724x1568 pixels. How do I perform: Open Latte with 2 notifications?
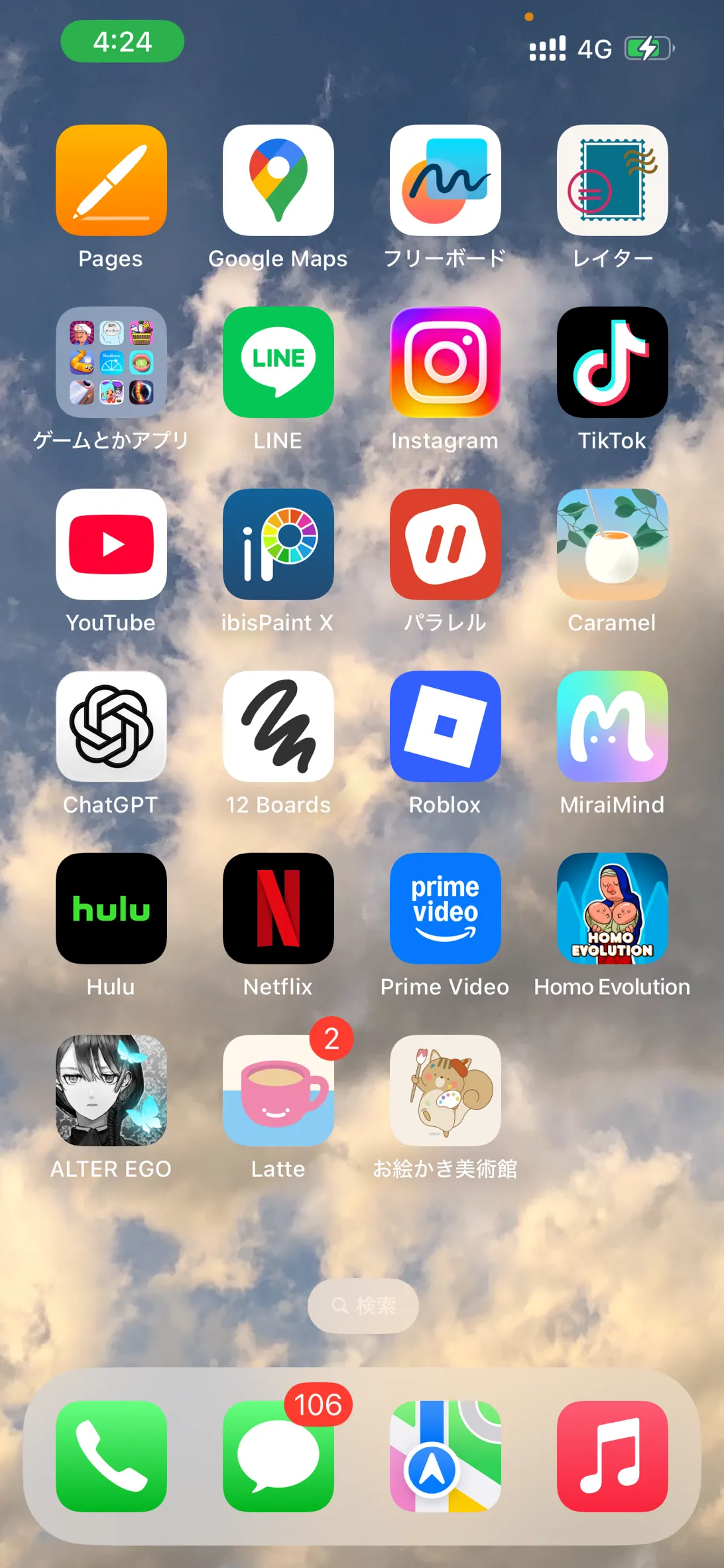(278, 1090)
